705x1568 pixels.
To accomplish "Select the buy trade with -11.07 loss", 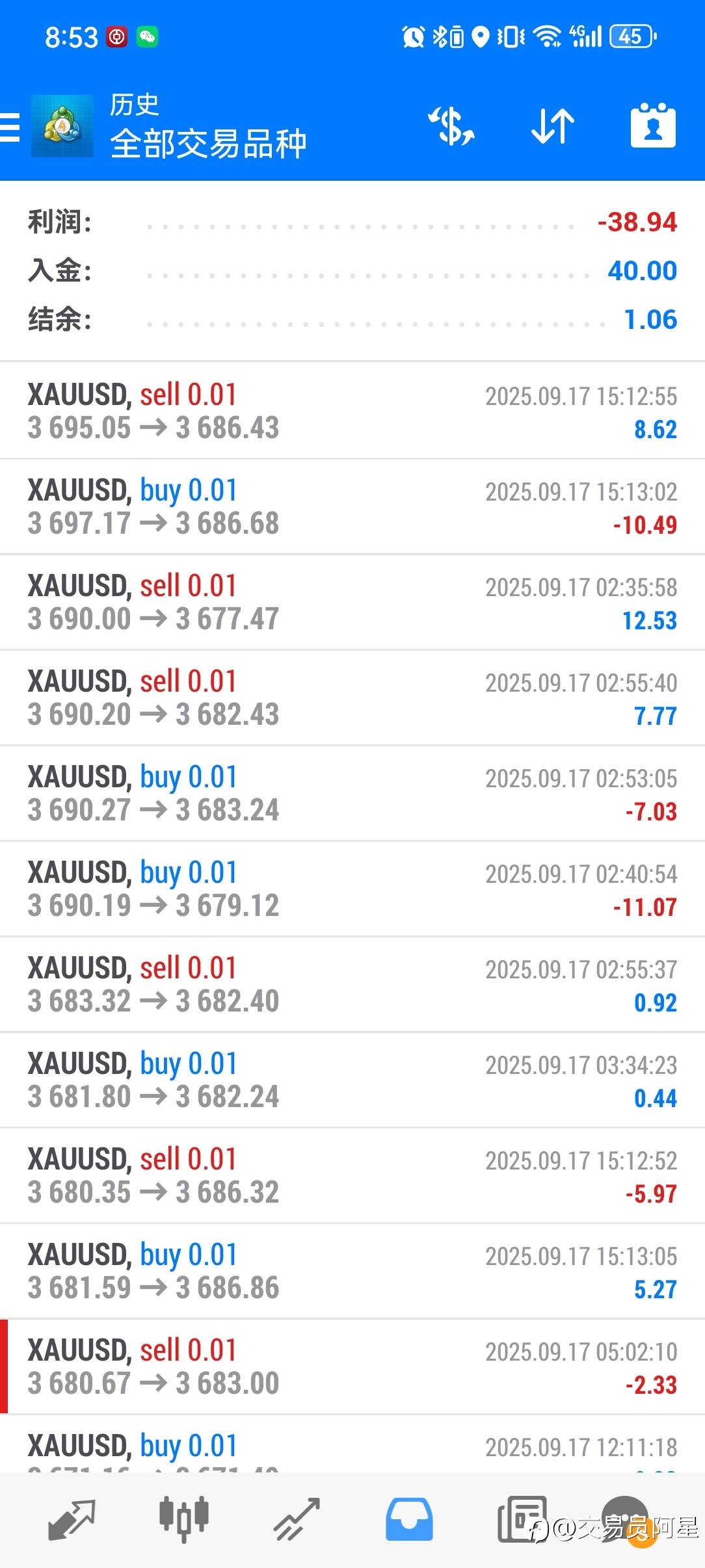I will pyautogui.click(x=352, y=889).
